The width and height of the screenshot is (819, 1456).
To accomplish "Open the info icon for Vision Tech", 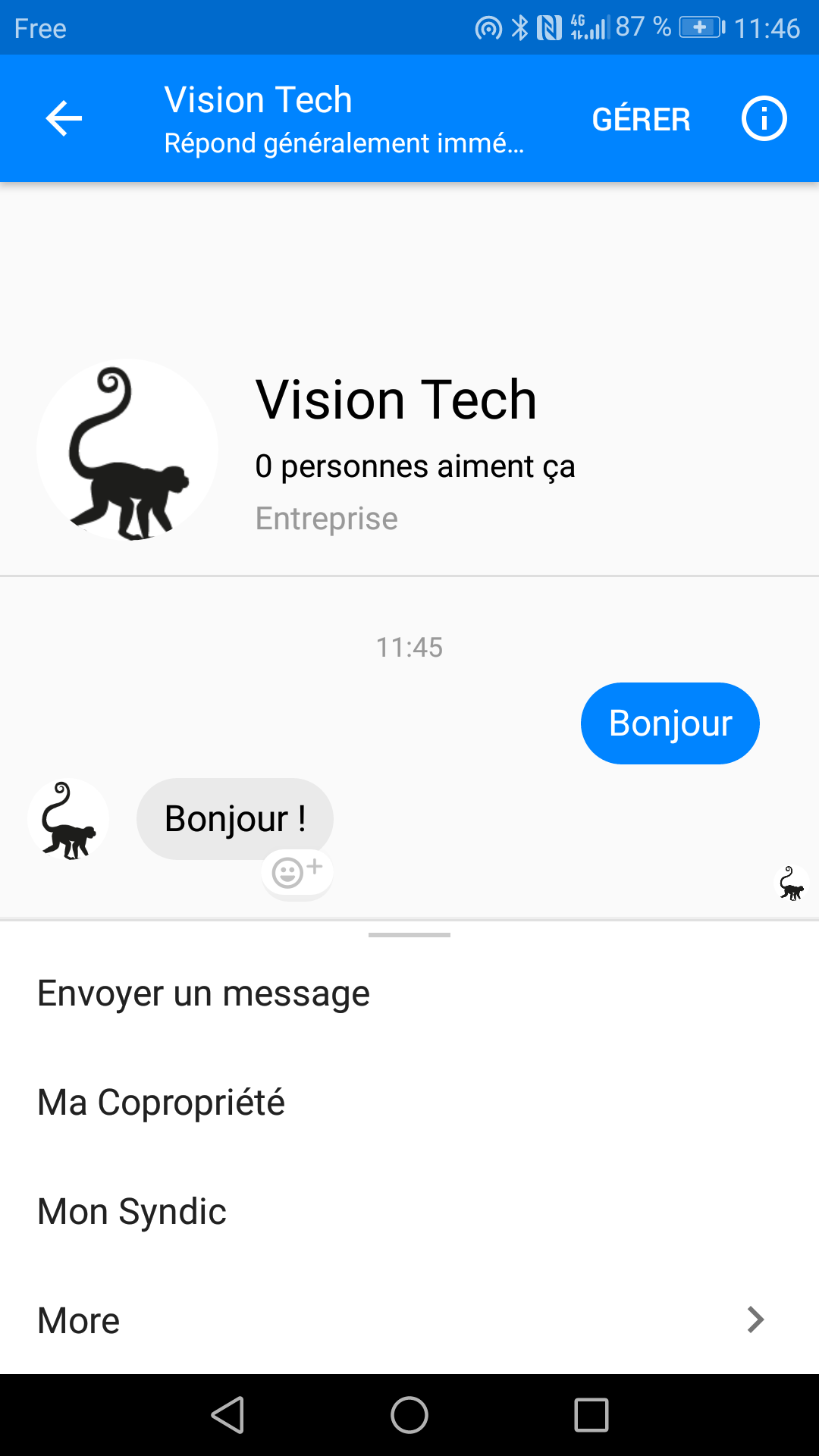I will [x=764, y=119].
